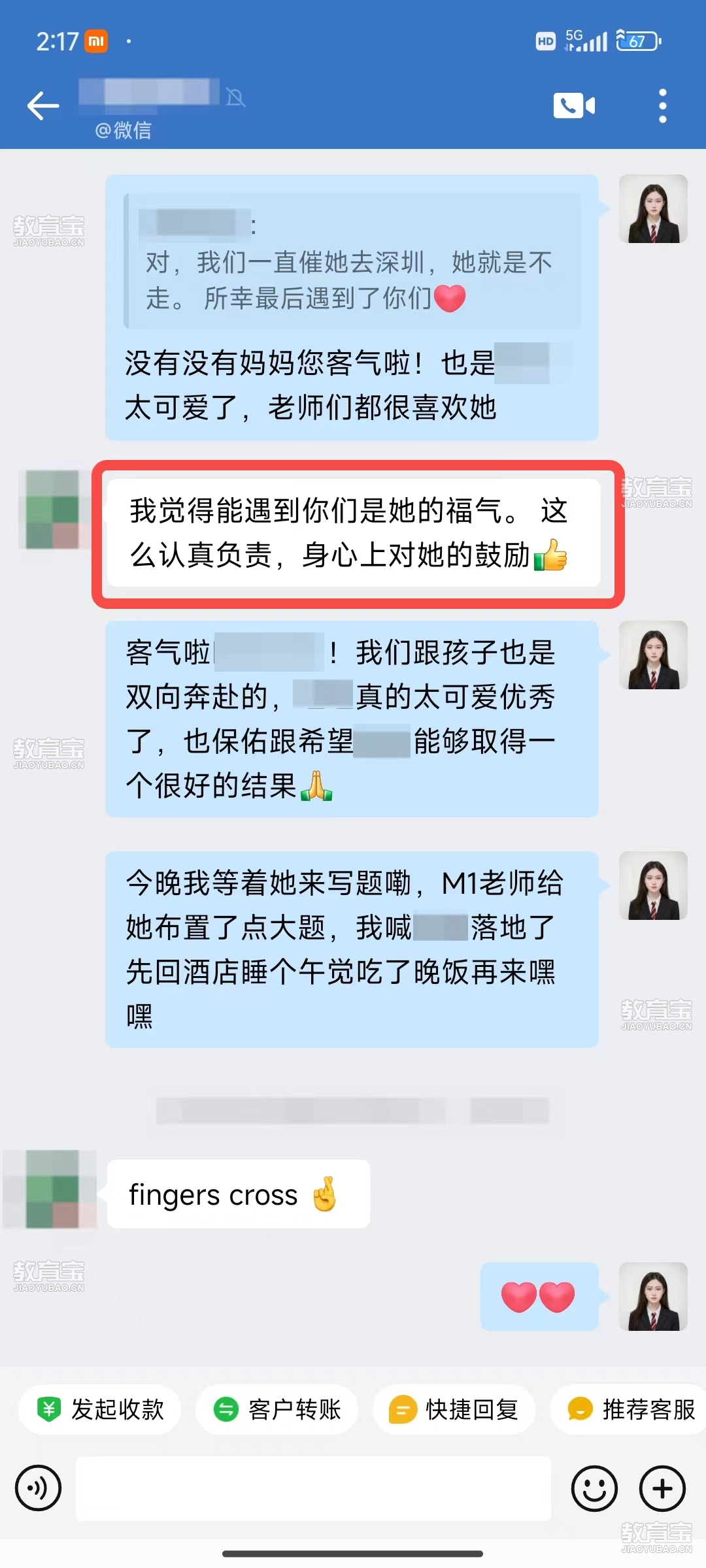Screen dimensions: 706x1568
Task: Open the emoji picker
Action: 594,1488
